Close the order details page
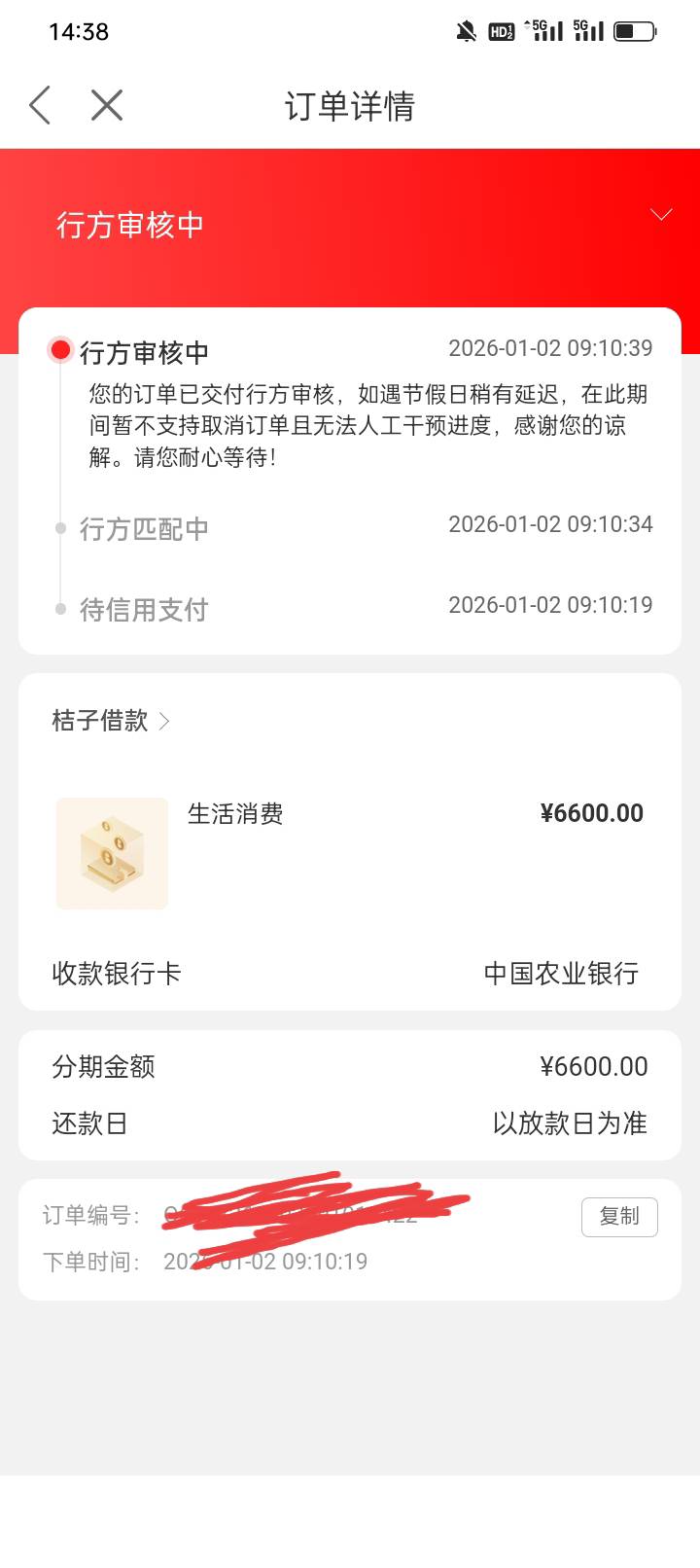Screen dimensions: 700x1568 107,105
